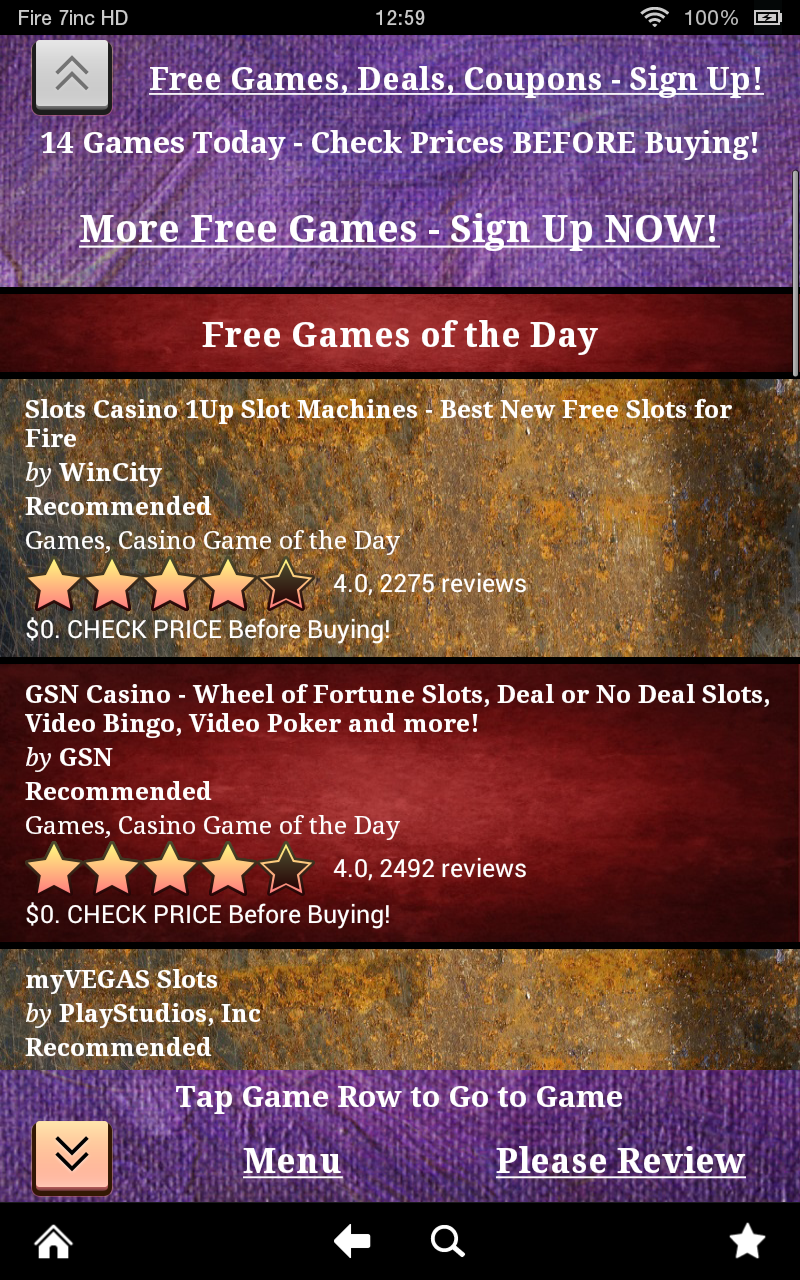This screenshot has height=1280, width=800.
Task: Open myVEGAS Slots game row
Action: [400, 1010]
